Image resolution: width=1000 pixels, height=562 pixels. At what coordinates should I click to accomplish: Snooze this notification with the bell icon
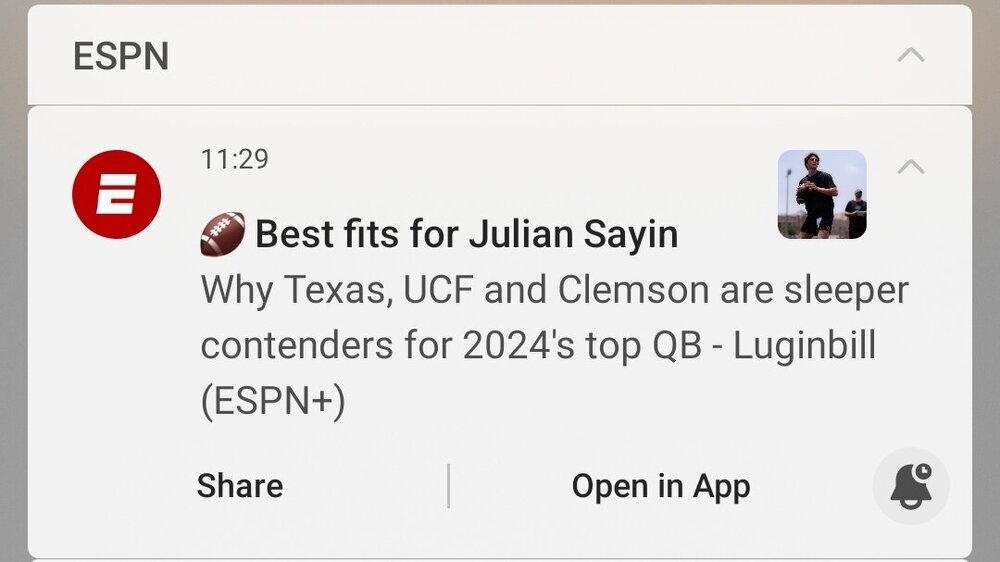point(911,486)
